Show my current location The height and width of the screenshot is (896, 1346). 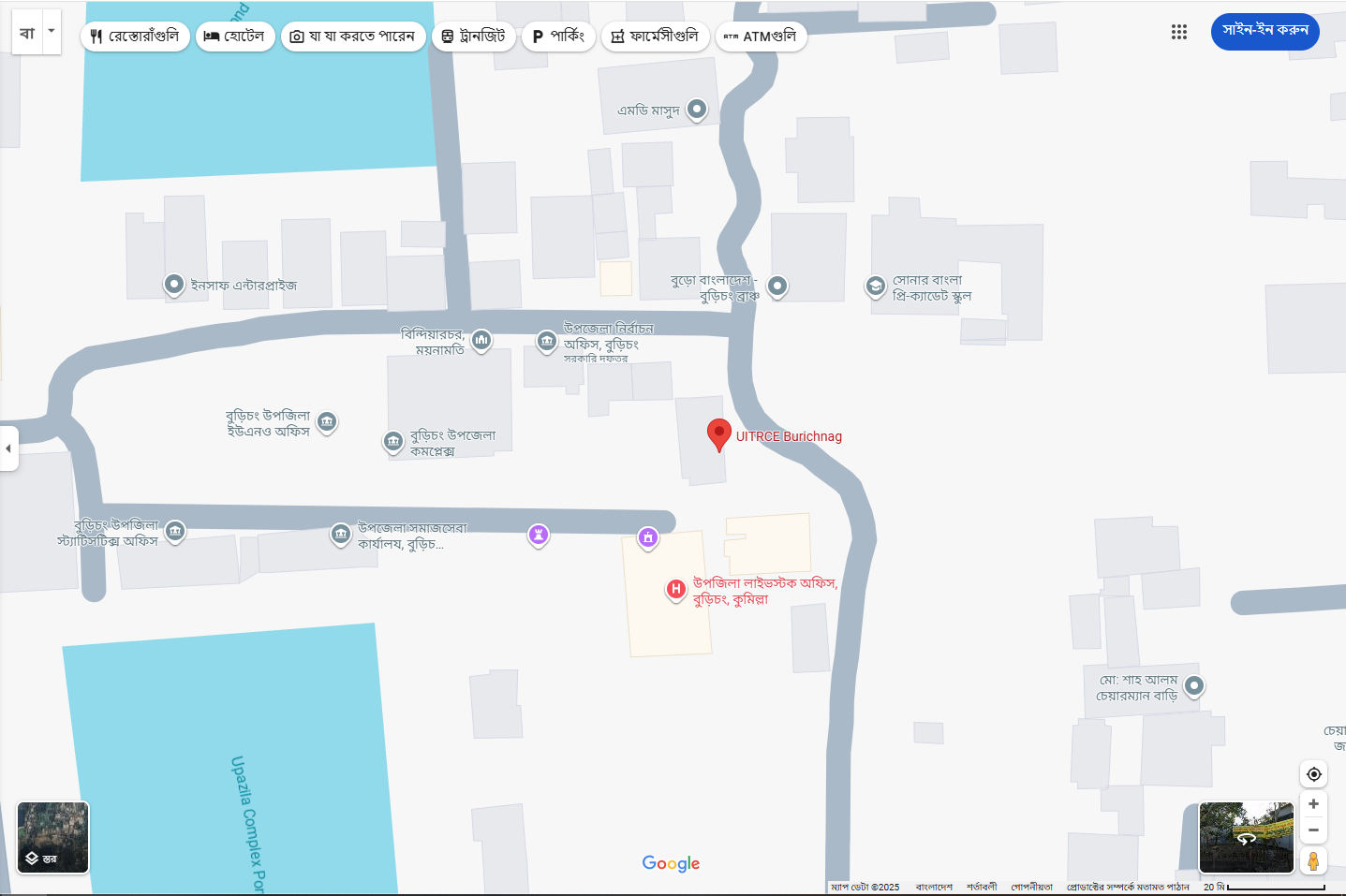1313,774
